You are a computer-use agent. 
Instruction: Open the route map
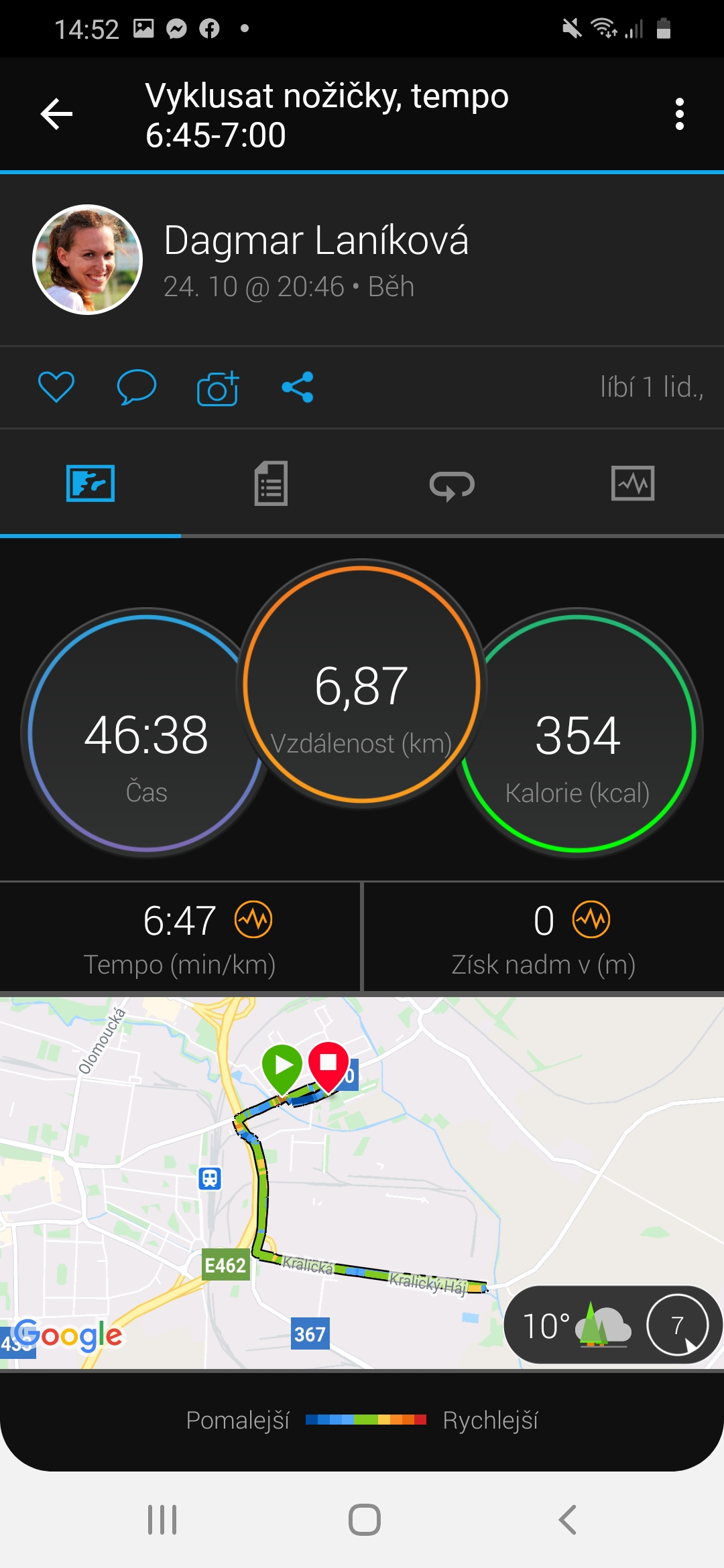[x=362, y=1183]
